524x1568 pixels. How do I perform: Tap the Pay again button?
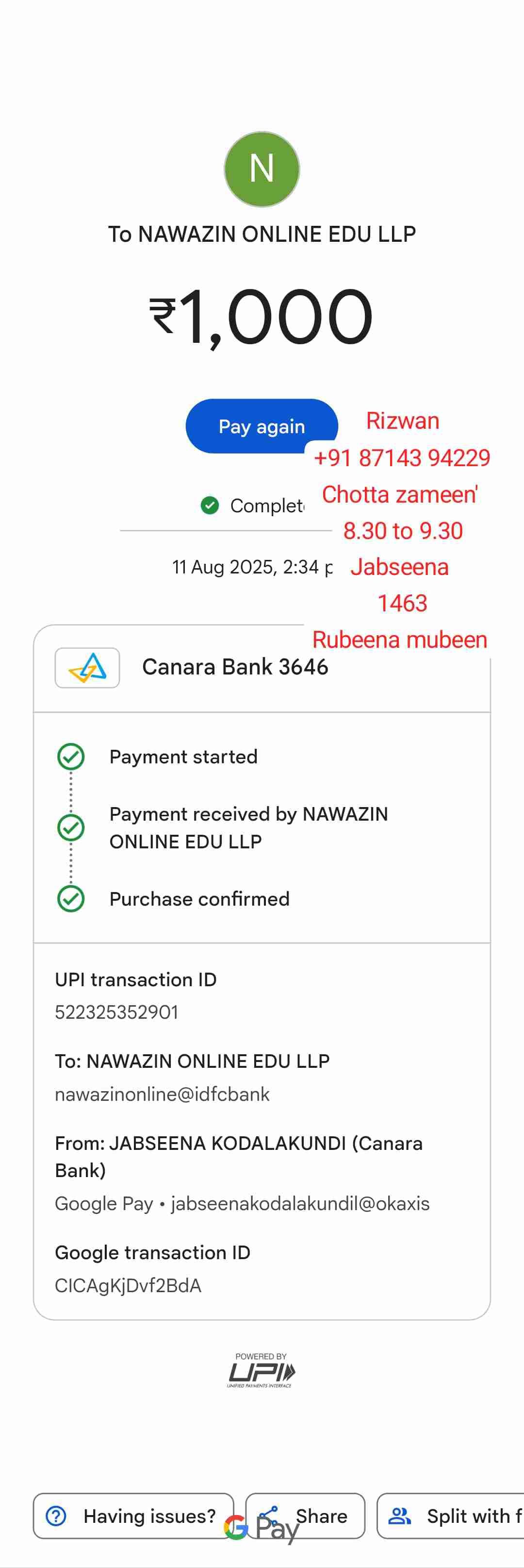[x=262, y=426]
